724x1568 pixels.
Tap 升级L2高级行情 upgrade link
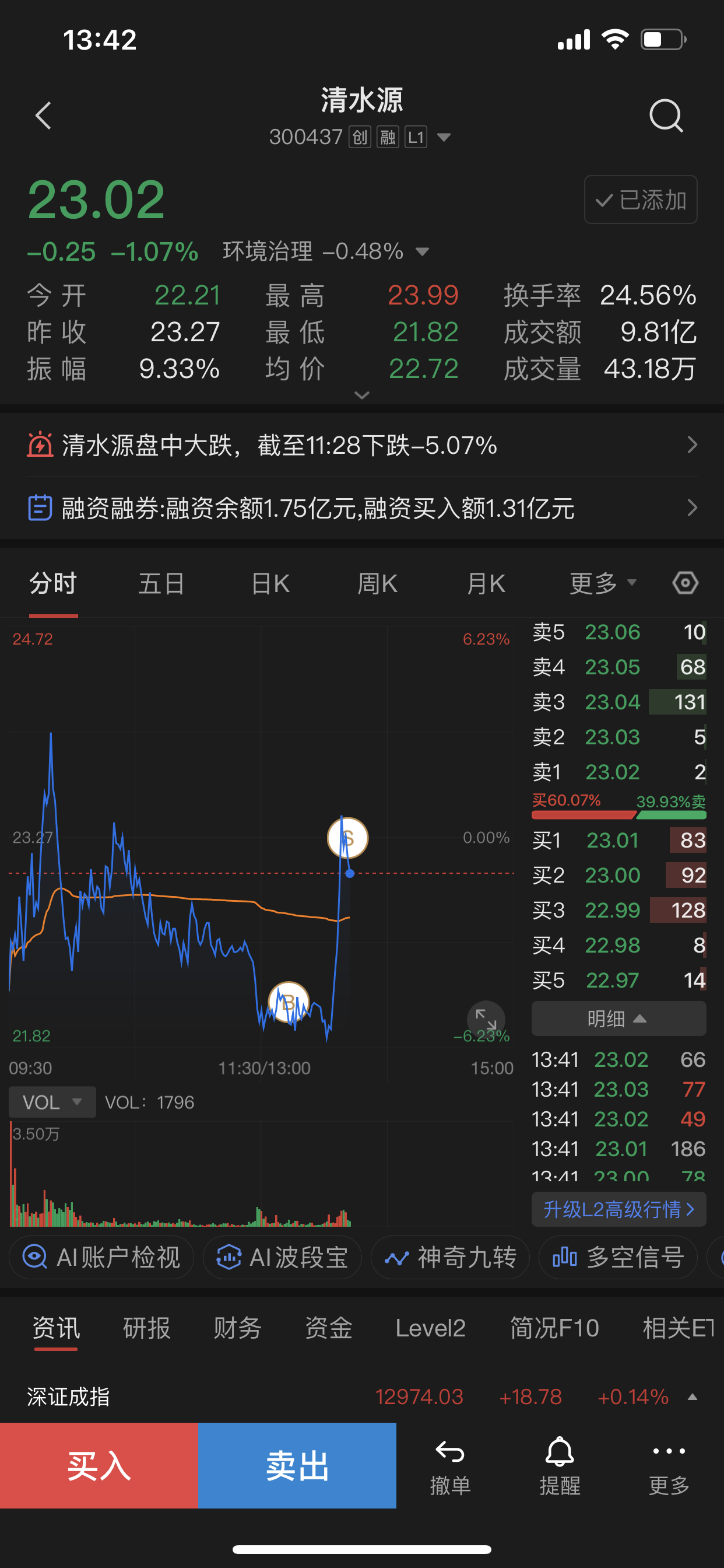[x=618, y=1209]
